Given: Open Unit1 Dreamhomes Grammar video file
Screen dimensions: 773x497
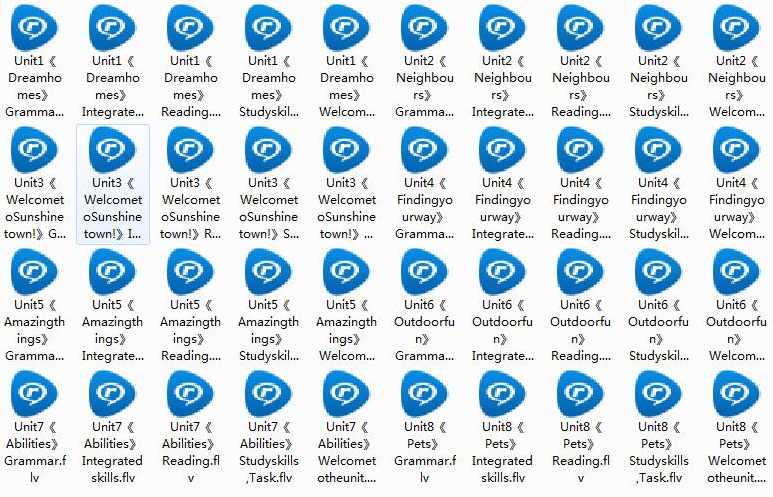Looking at the screenshot, I should (x=34, y=29).
